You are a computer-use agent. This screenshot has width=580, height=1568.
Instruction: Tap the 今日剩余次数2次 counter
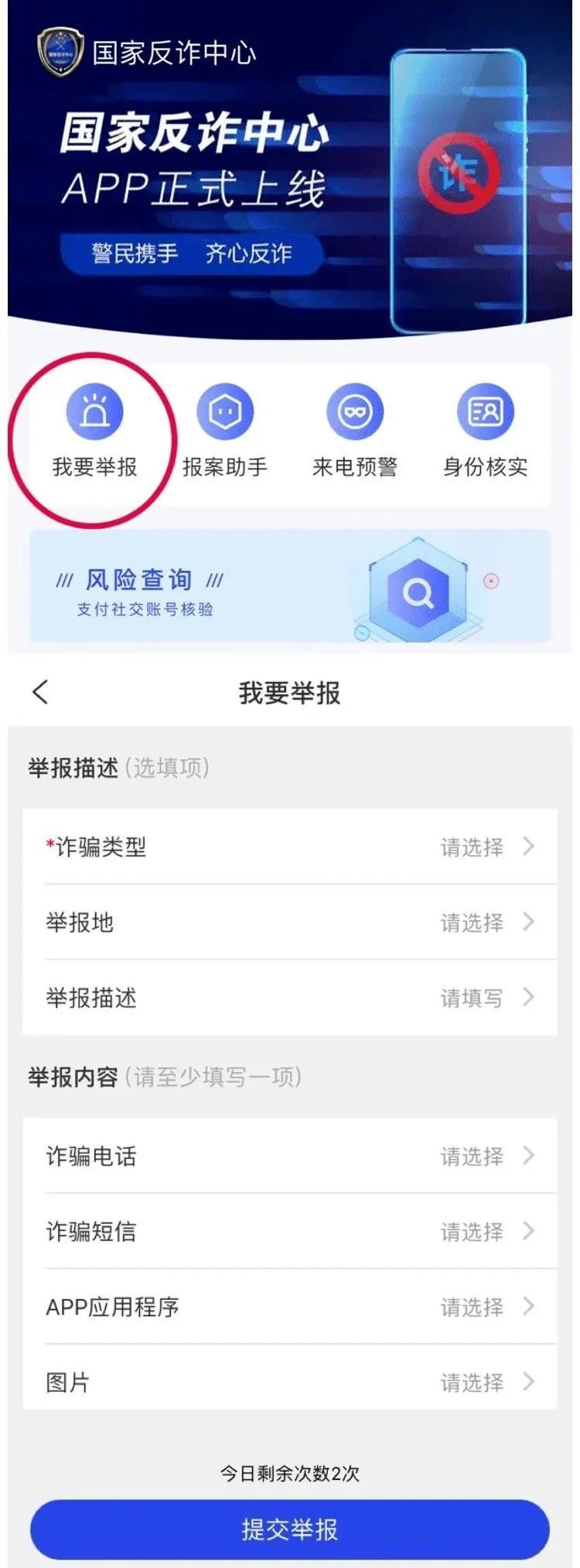click(290, 1471)
